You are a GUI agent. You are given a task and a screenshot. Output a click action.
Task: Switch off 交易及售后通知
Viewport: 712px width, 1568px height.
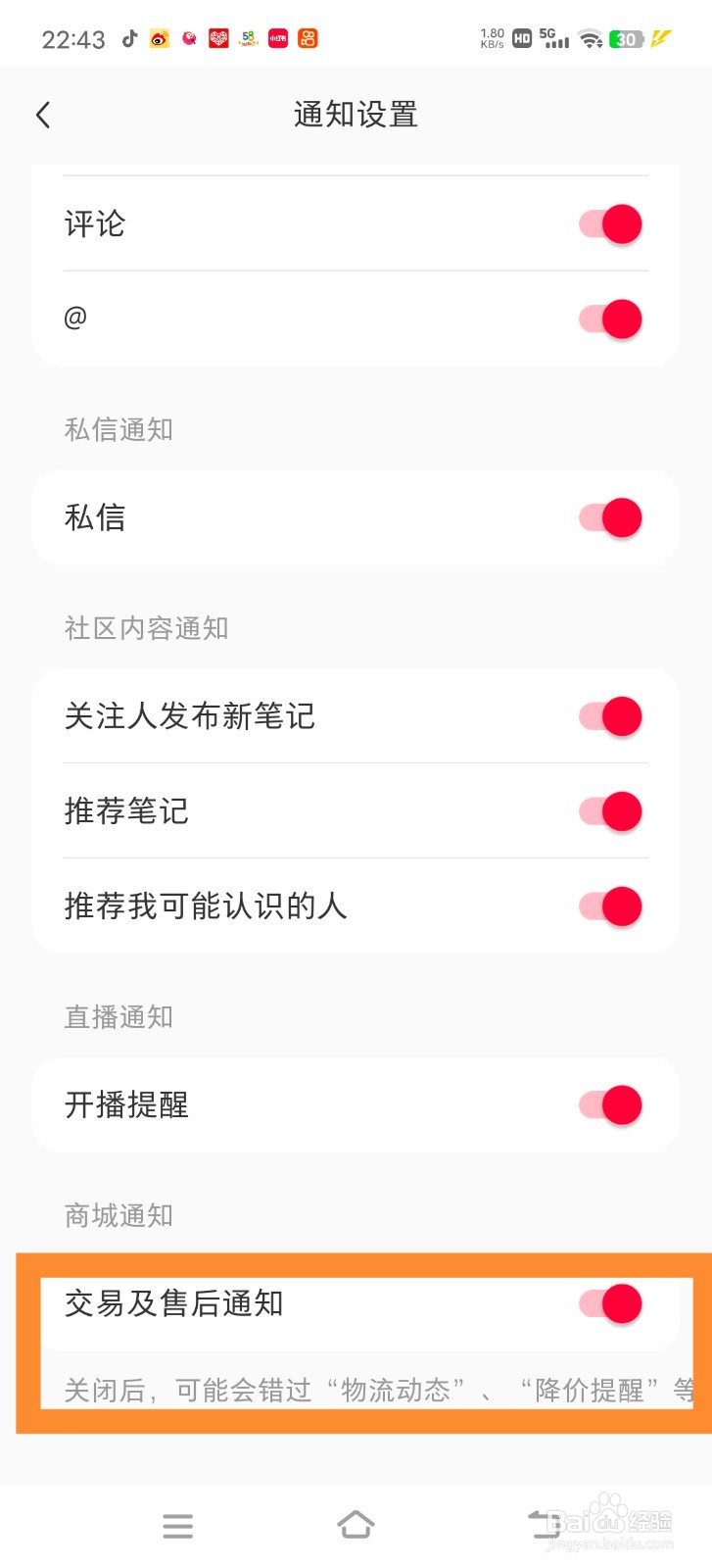[610, 1303]
